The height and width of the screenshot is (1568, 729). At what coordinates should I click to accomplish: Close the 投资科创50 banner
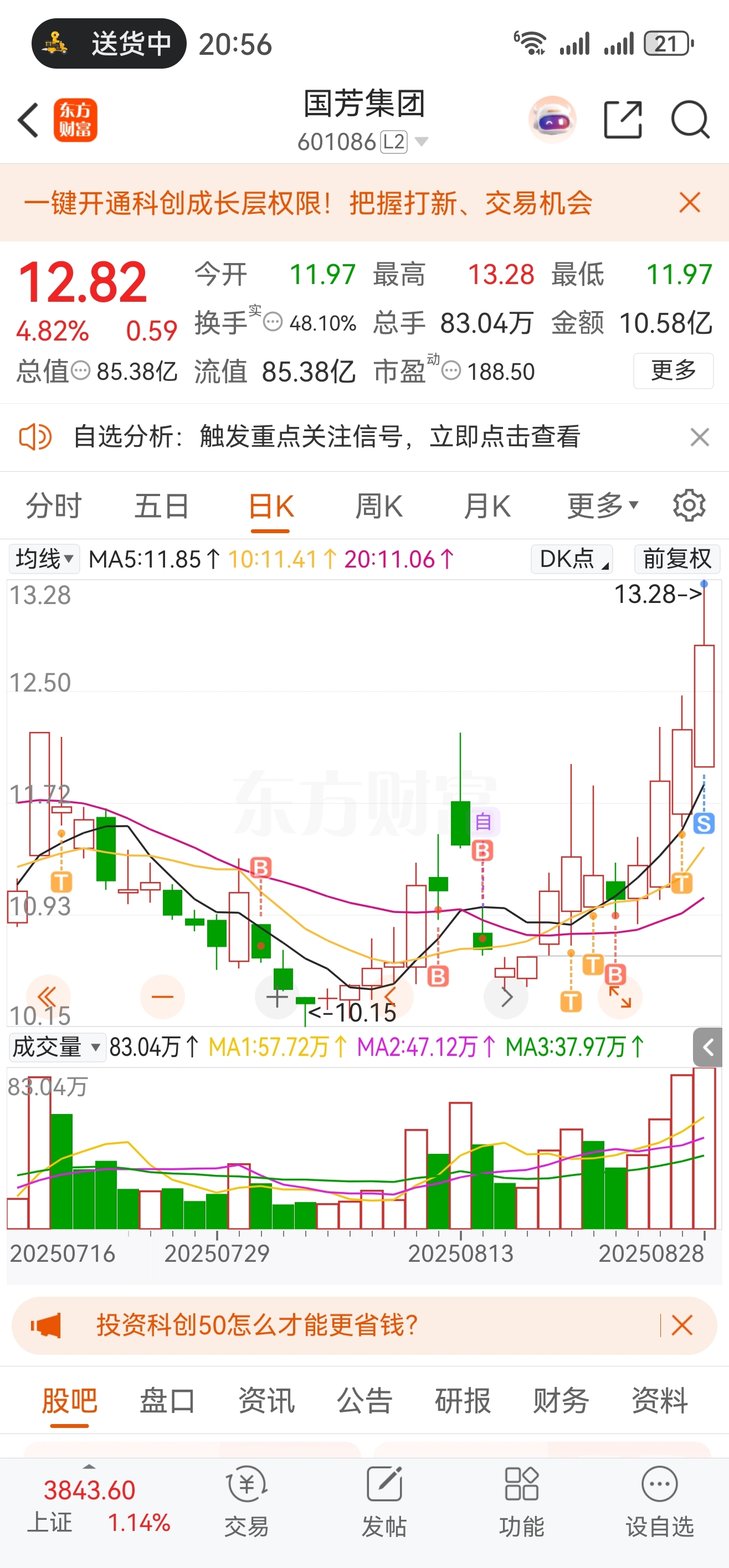tap(681, 1325)
